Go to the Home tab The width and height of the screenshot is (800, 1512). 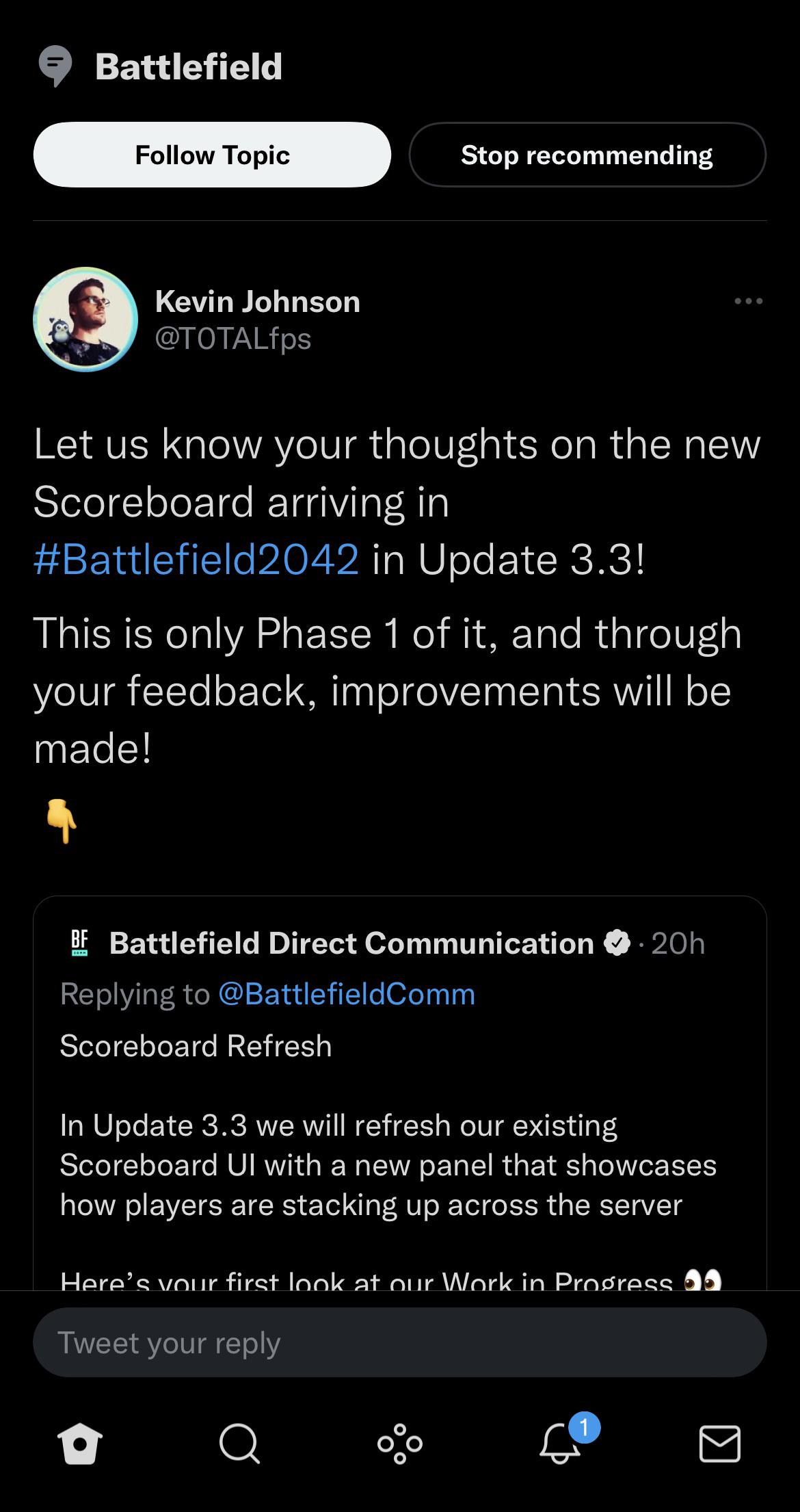tap(80, 1444)
